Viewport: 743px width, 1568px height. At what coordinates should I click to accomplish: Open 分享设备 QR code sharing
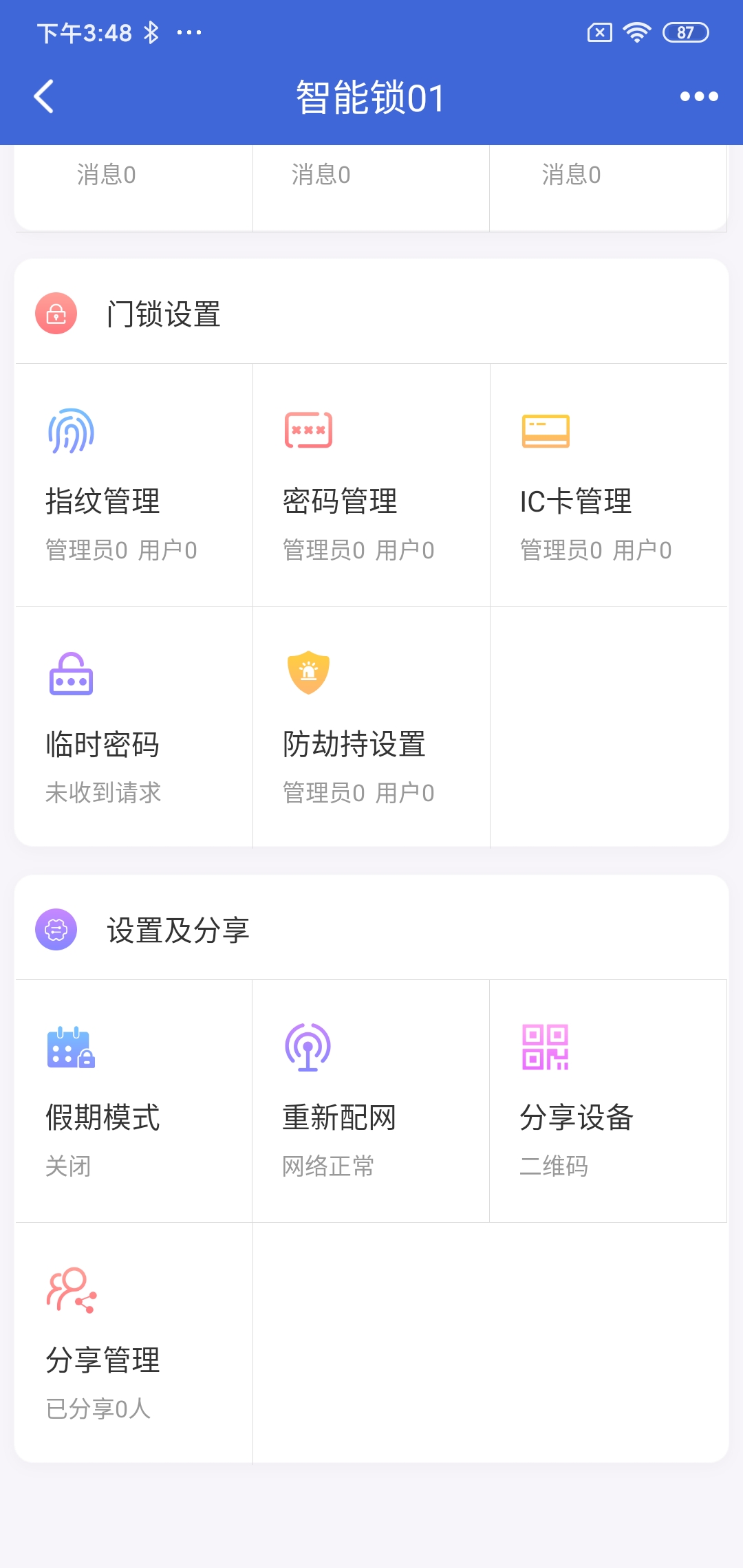coord(608,1101)
